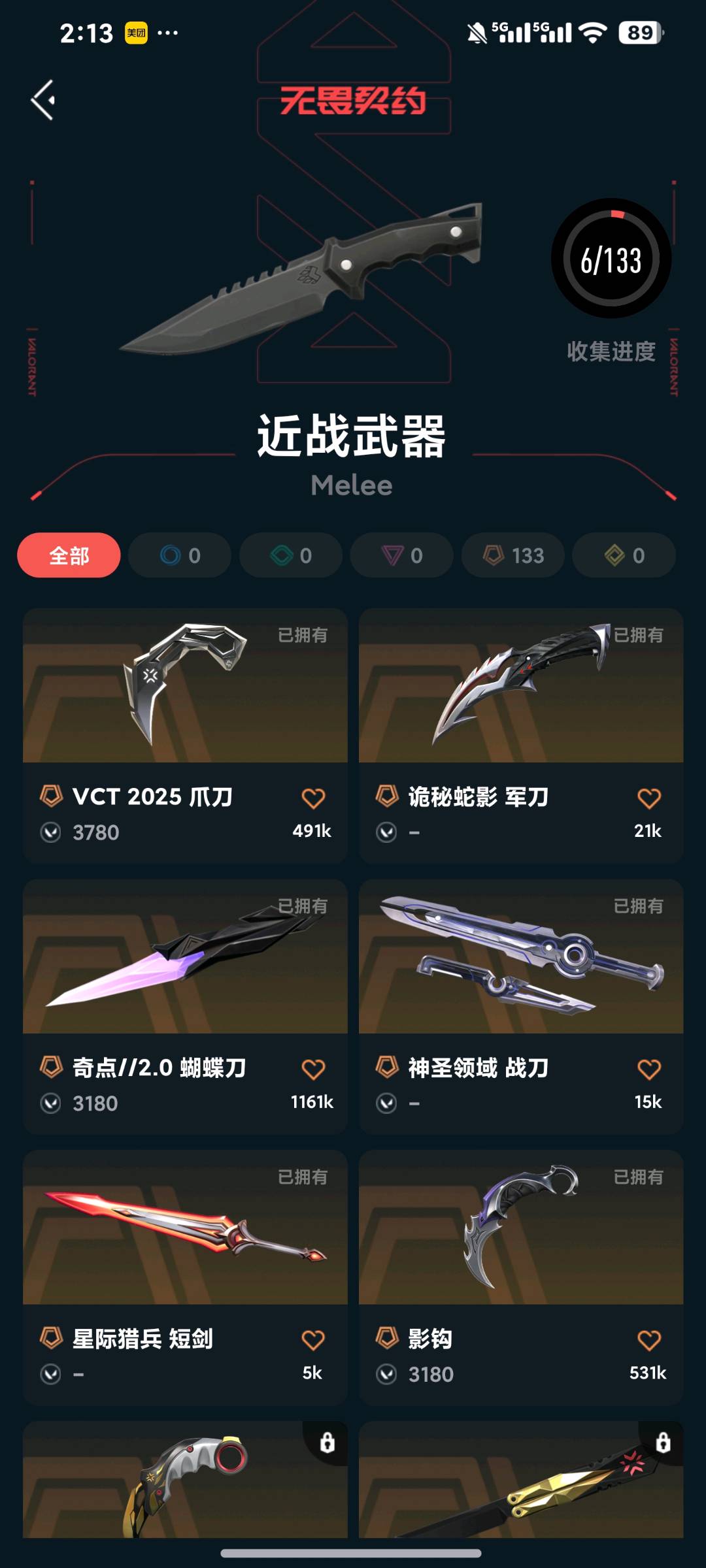The width and height of the screenshot is (706, 1568).
Task: Select the 全部 filter chip
Action: click(x=69, y=555)
